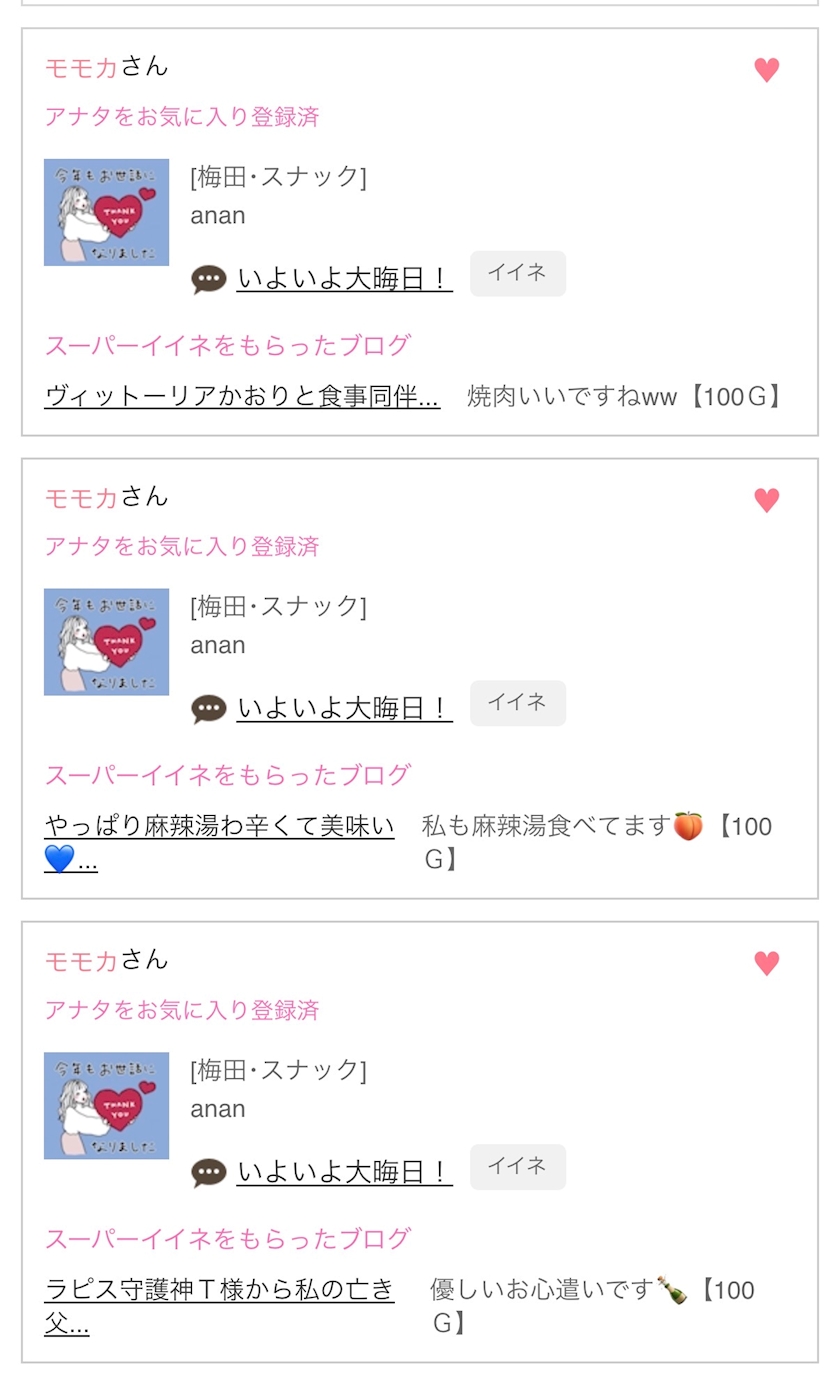Open いよいよ大晦日！ link in the 優しいお心遣い card
The height and width of the screenshot is (1383, 840).
click(345, 1172)
